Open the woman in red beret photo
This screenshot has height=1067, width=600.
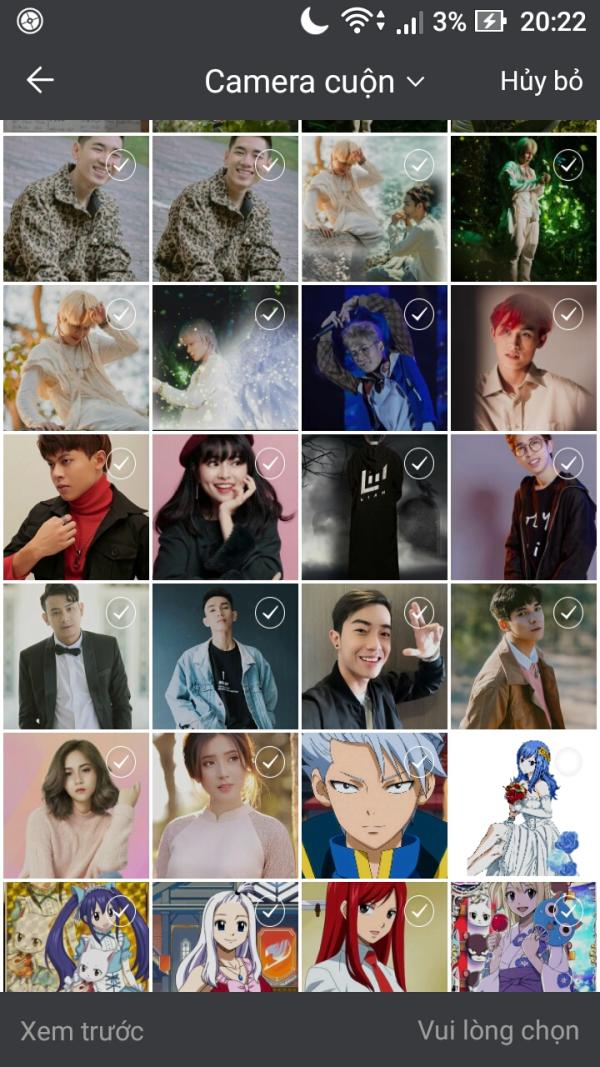[225, 507]
